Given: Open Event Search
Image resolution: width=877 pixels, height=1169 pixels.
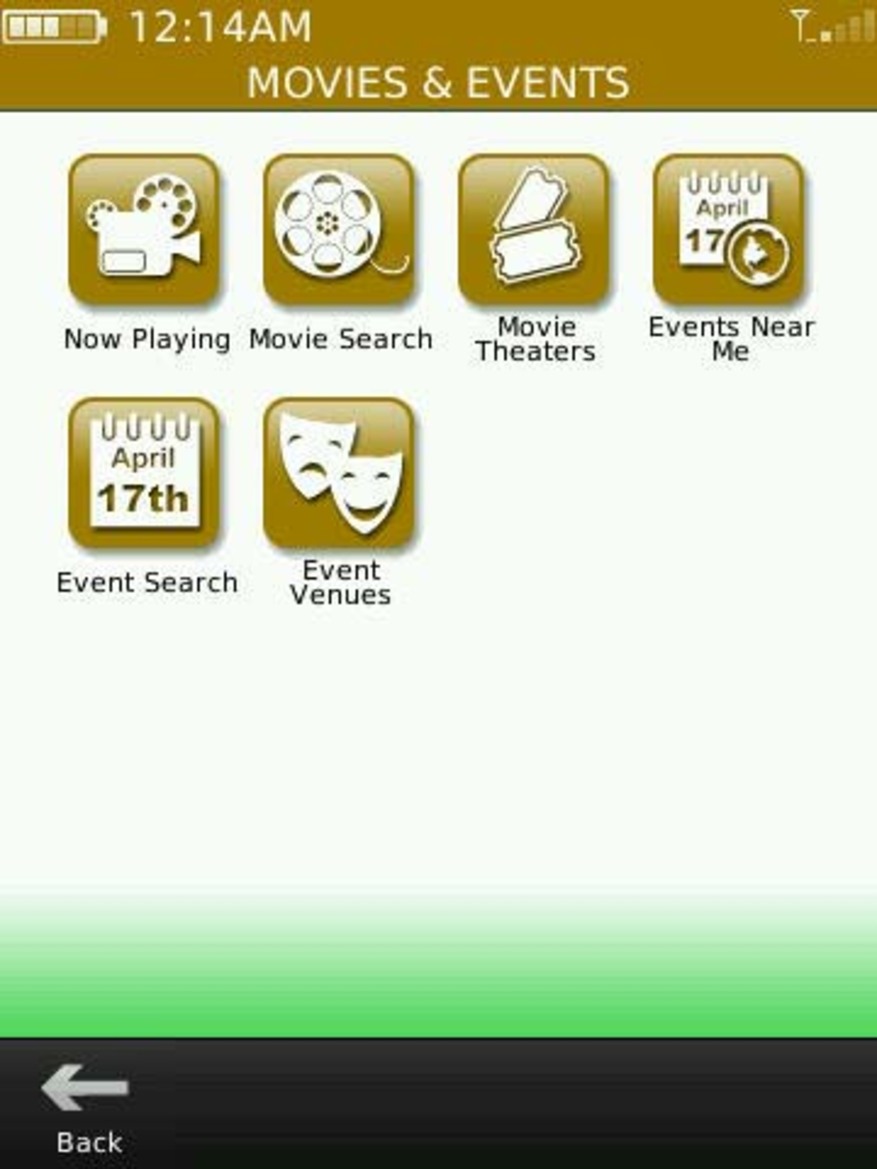Looking at the screenshot, I should click(x=144, y=474).
